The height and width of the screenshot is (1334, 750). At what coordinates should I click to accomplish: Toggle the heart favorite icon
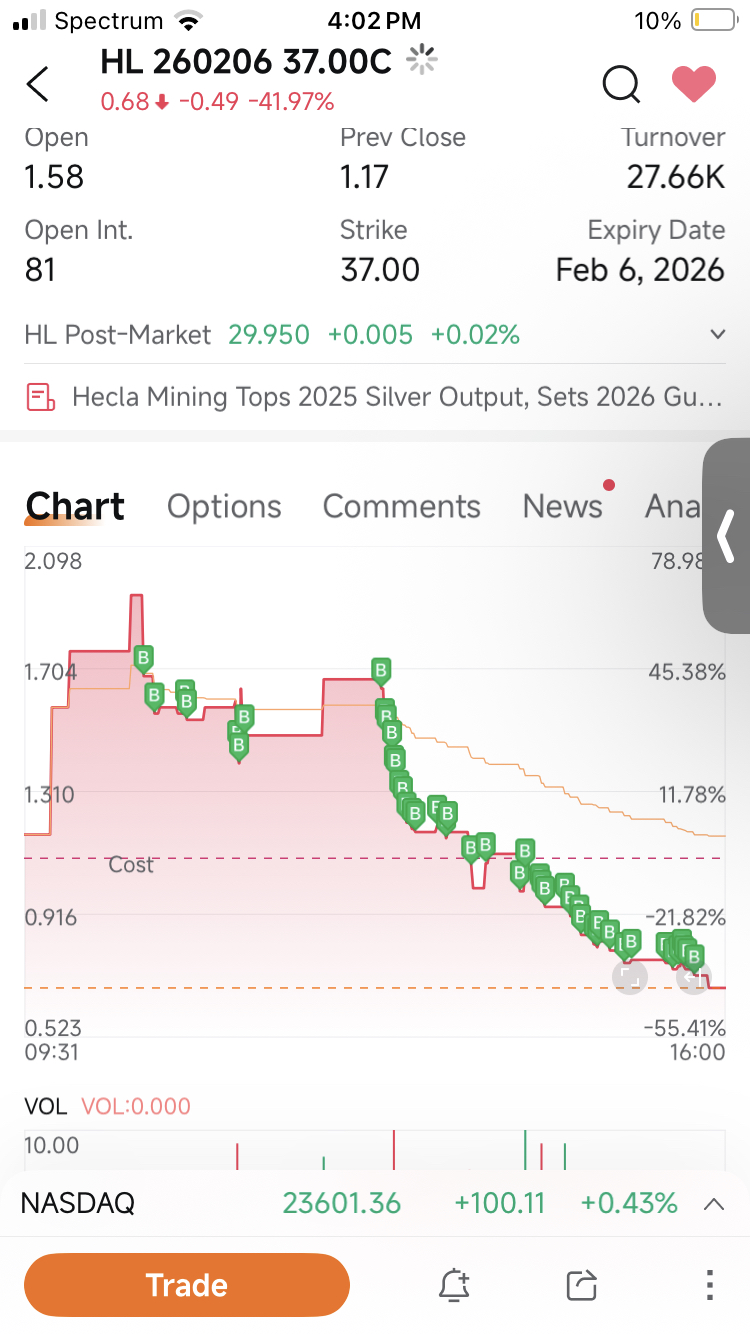(x=693, y=84)
